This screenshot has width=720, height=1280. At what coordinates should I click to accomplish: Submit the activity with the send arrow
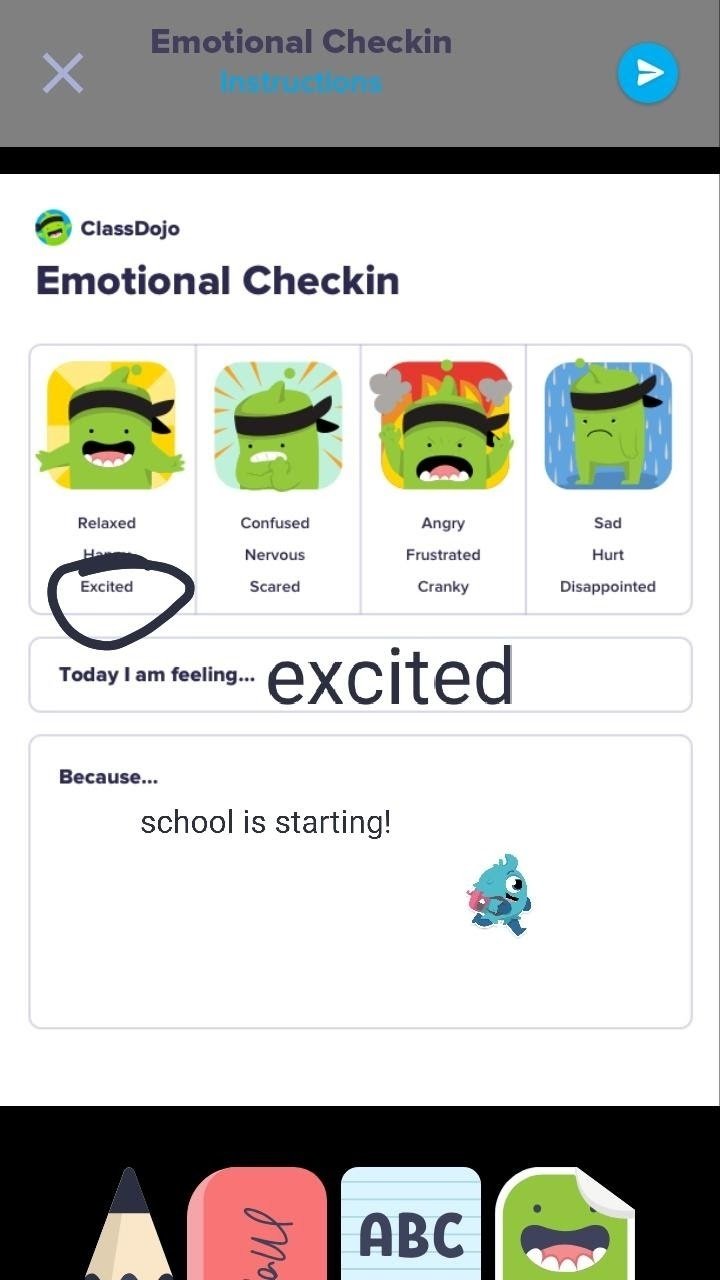648,73
